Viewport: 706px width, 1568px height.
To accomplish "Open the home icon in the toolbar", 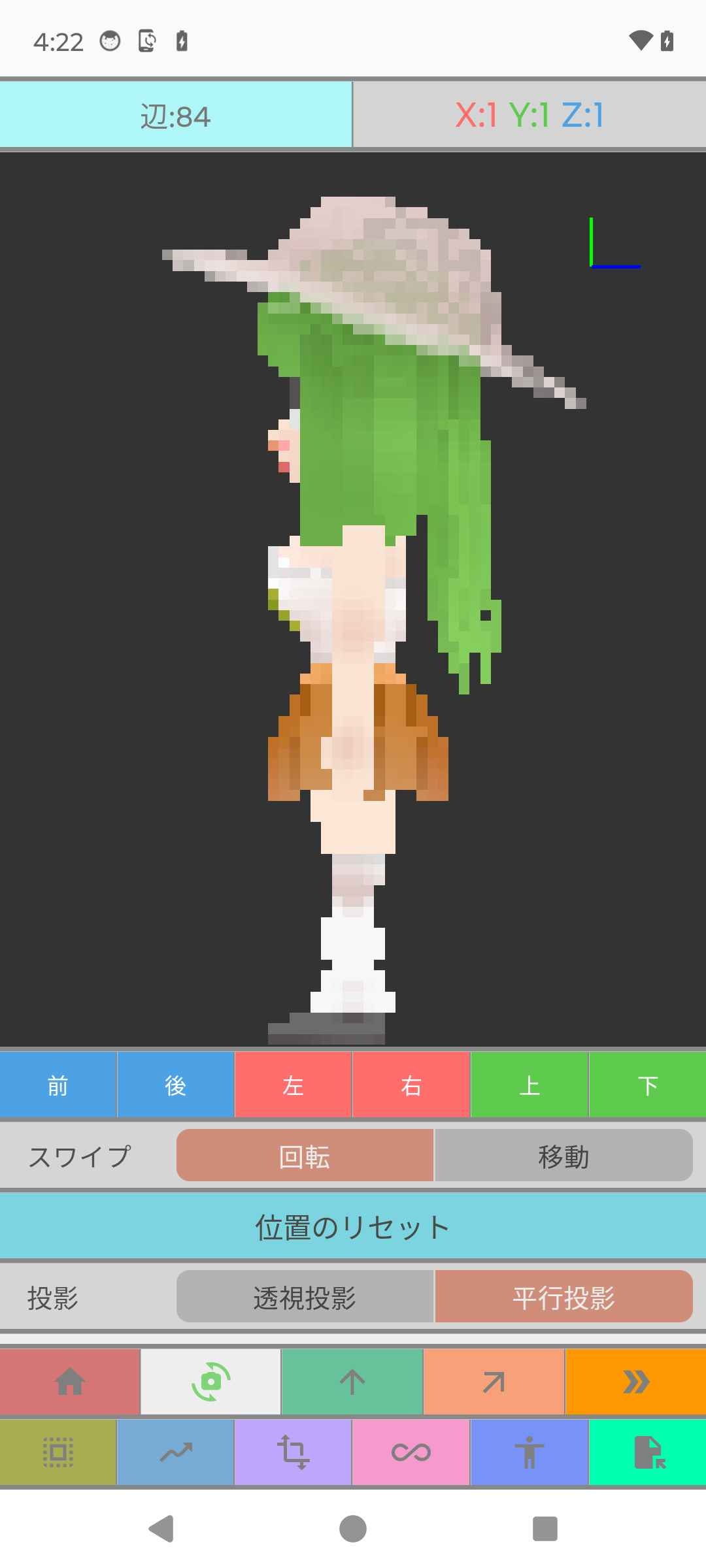I will point(70,1381).
